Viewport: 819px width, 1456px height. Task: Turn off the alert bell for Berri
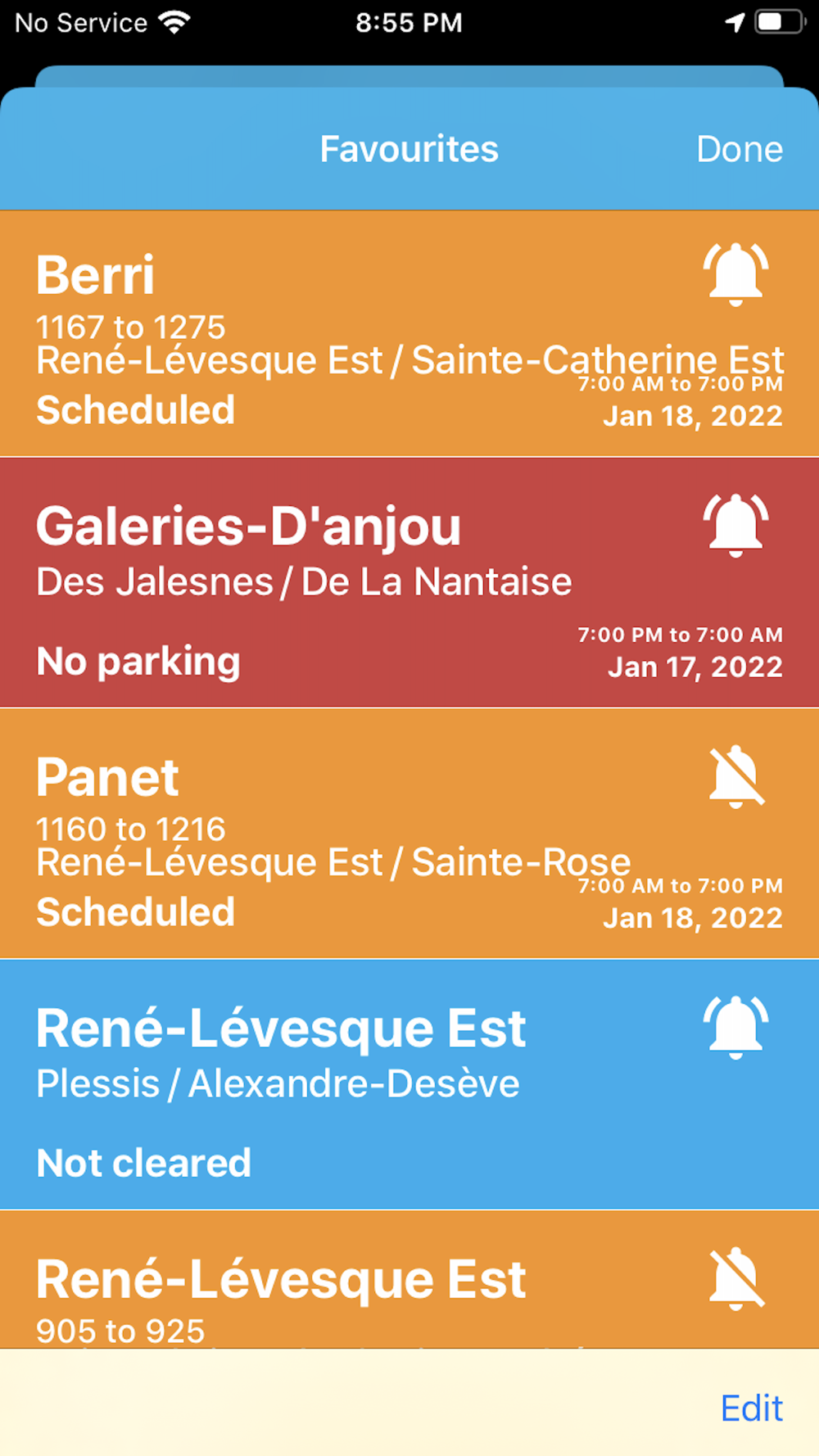point(735,274)
